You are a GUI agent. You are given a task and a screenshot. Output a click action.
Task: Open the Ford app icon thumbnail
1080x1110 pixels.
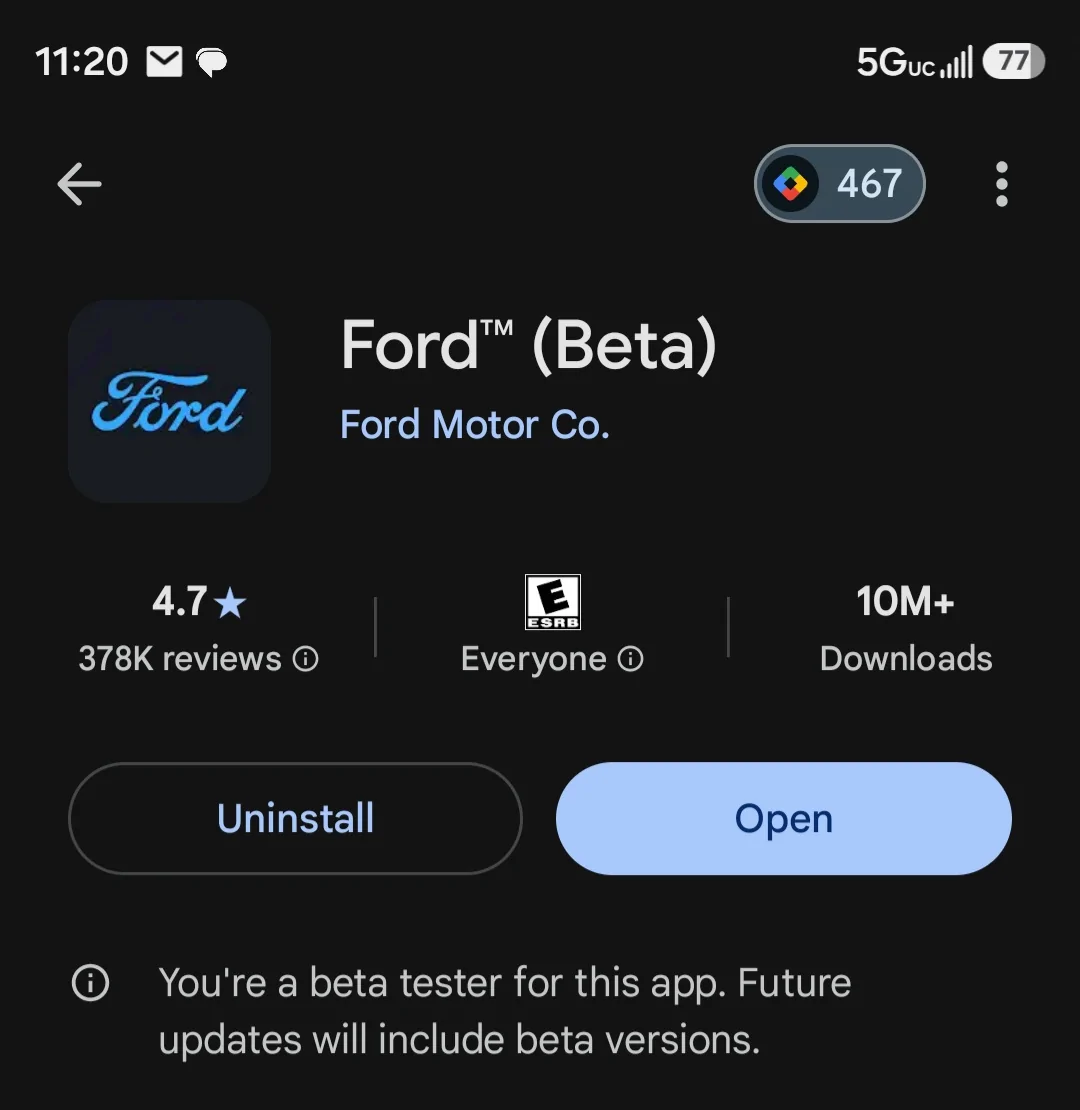coord(168,401)
